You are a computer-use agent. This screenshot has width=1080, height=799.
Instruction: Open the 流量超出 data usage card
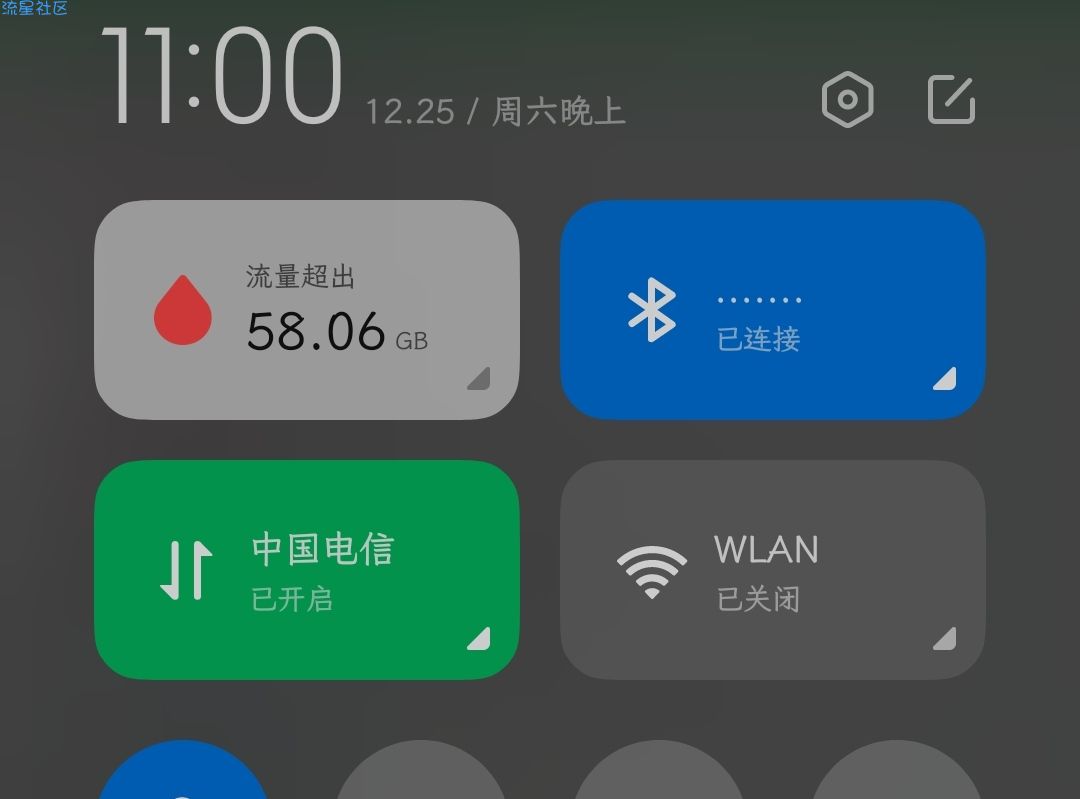coord(306,309)
